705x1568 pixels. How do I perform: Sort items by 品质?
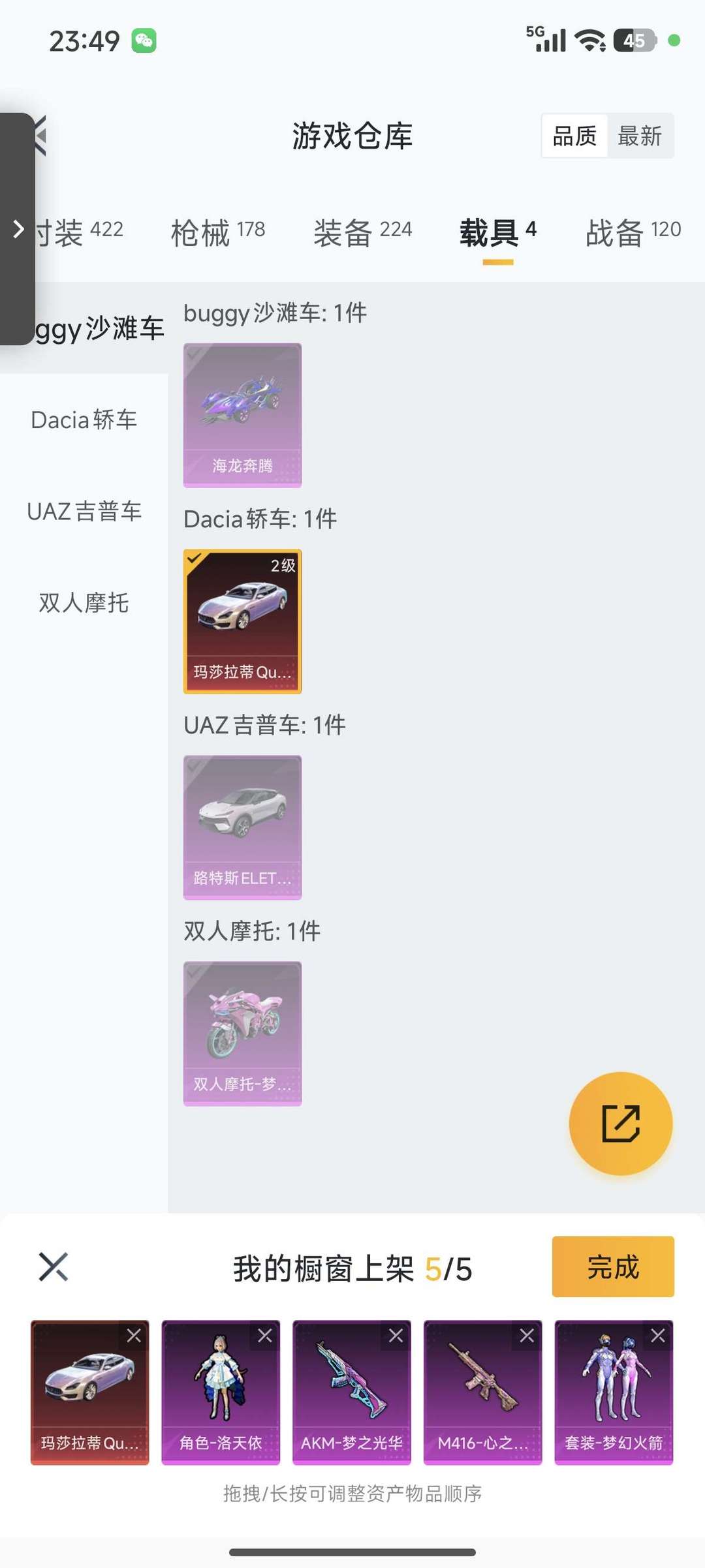(x=574, y=136)
